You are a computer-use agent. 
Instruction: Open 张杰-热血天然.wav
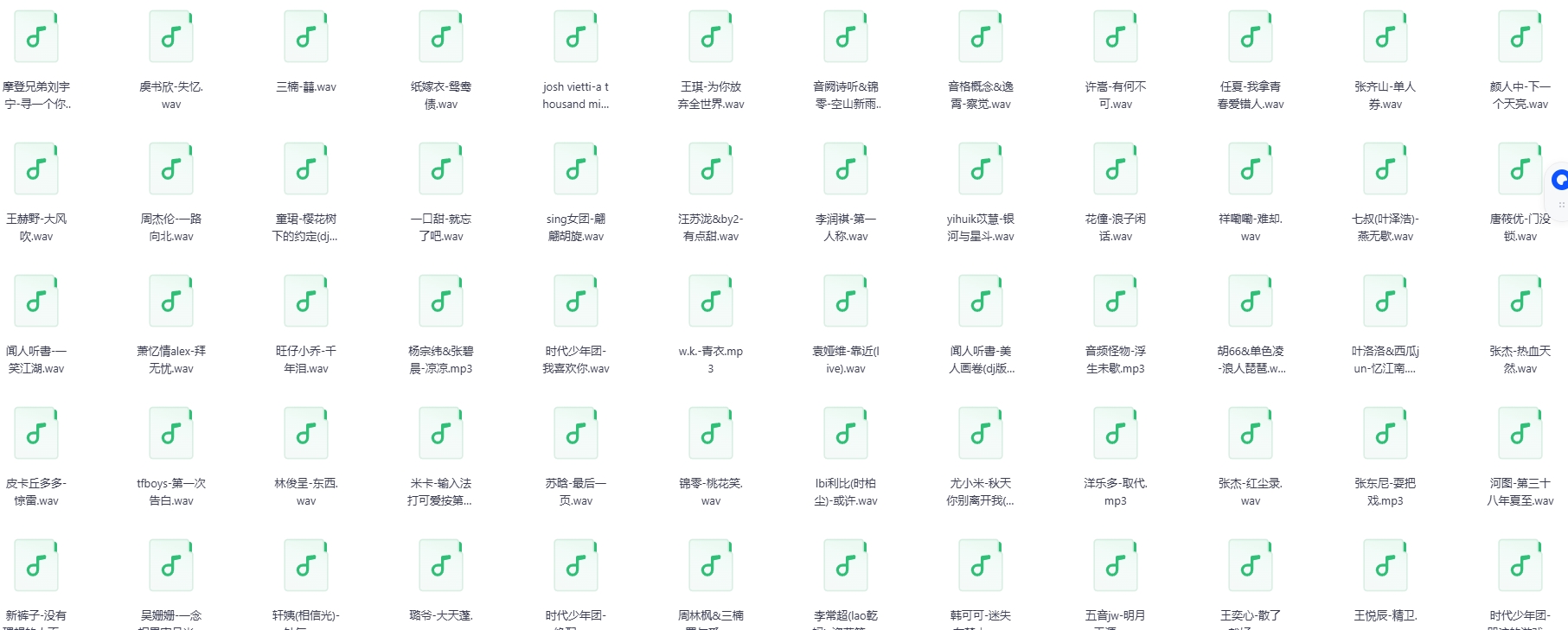click(1520, 302)
